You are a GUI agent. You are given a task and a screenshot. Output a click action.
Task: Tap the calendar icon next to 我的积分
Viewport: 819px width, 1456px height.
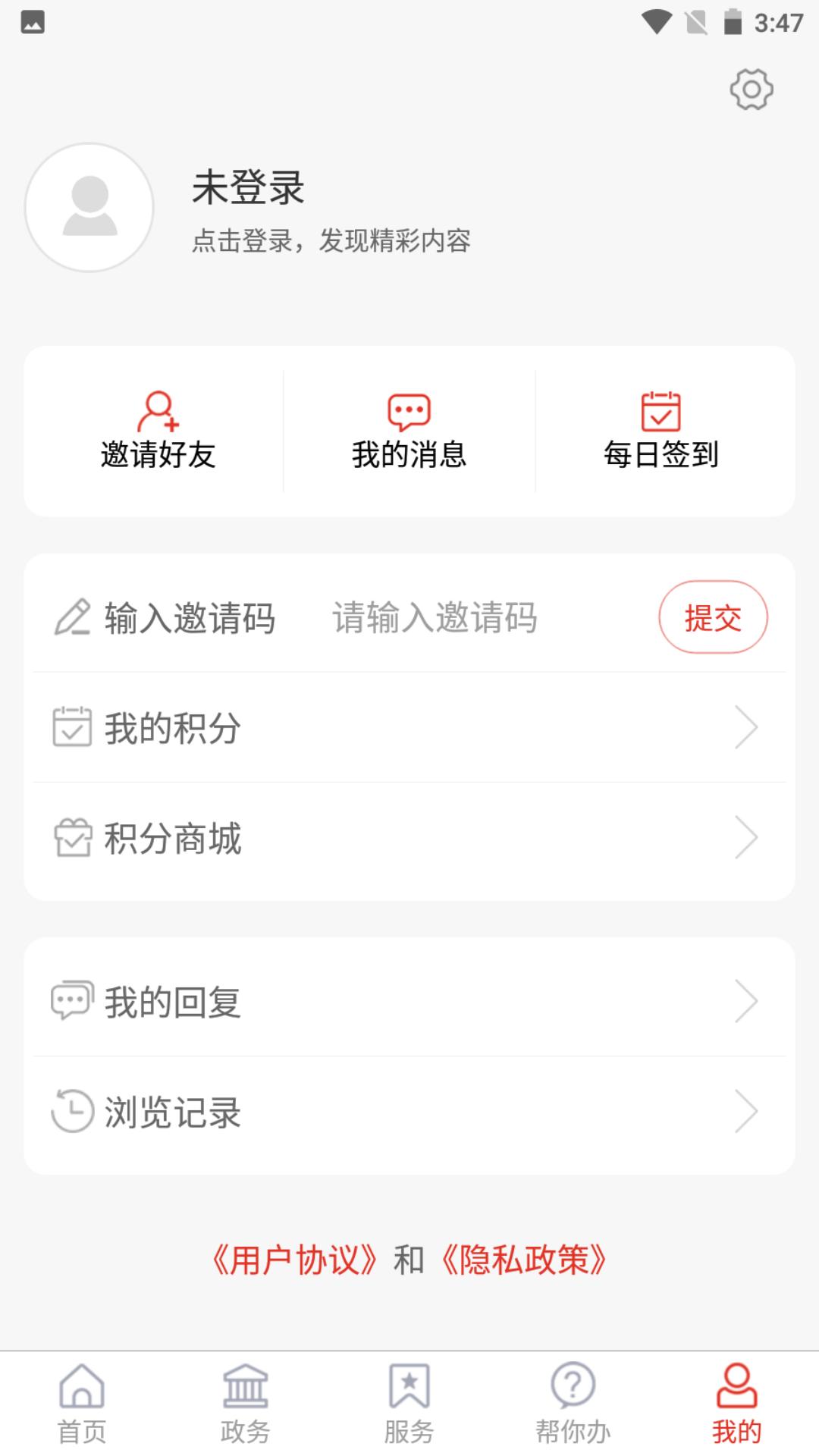pyautogui.click(x=71, y=728)
